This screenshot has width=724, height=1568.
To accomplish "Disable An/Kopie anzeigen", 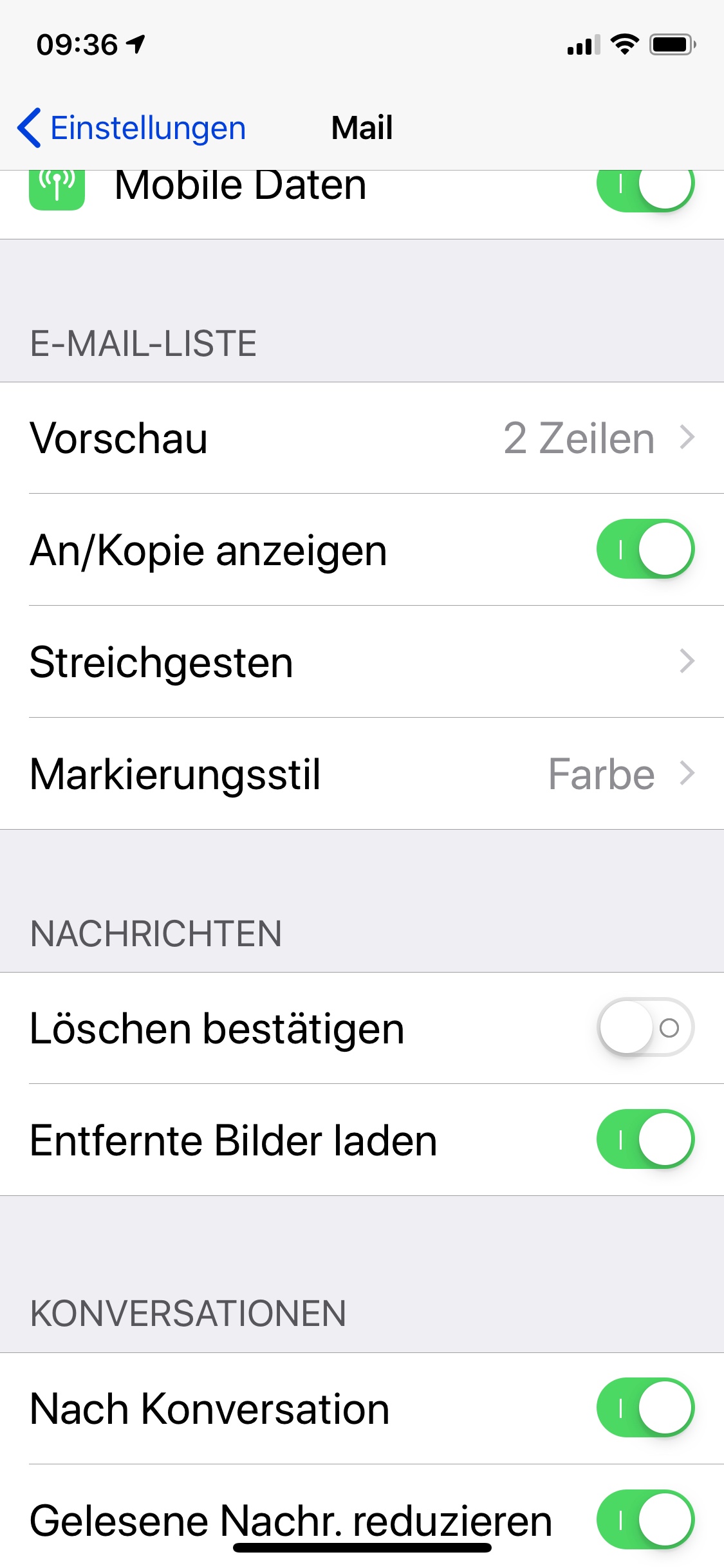I will point(645,549).
